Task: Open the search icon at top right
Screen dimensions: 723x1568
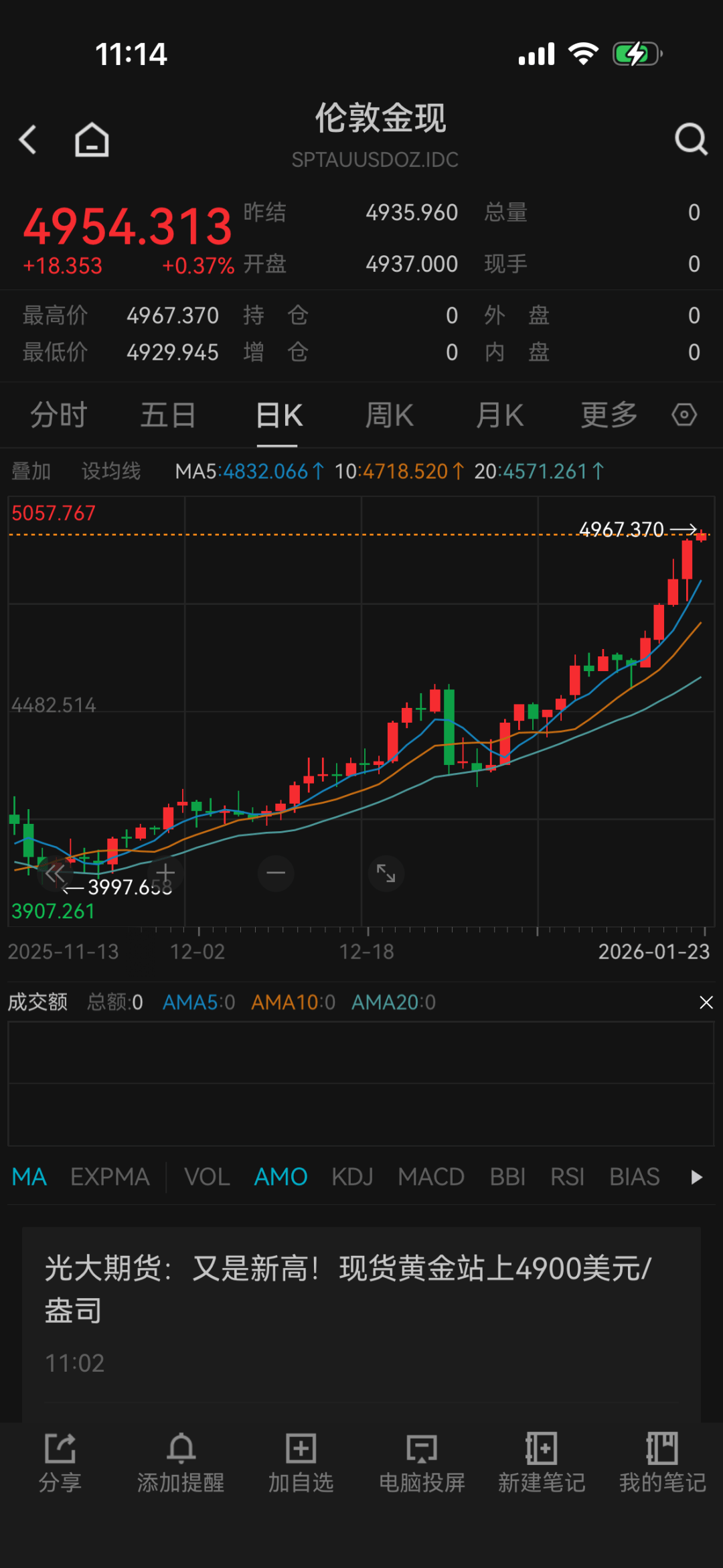Action: 691,139
